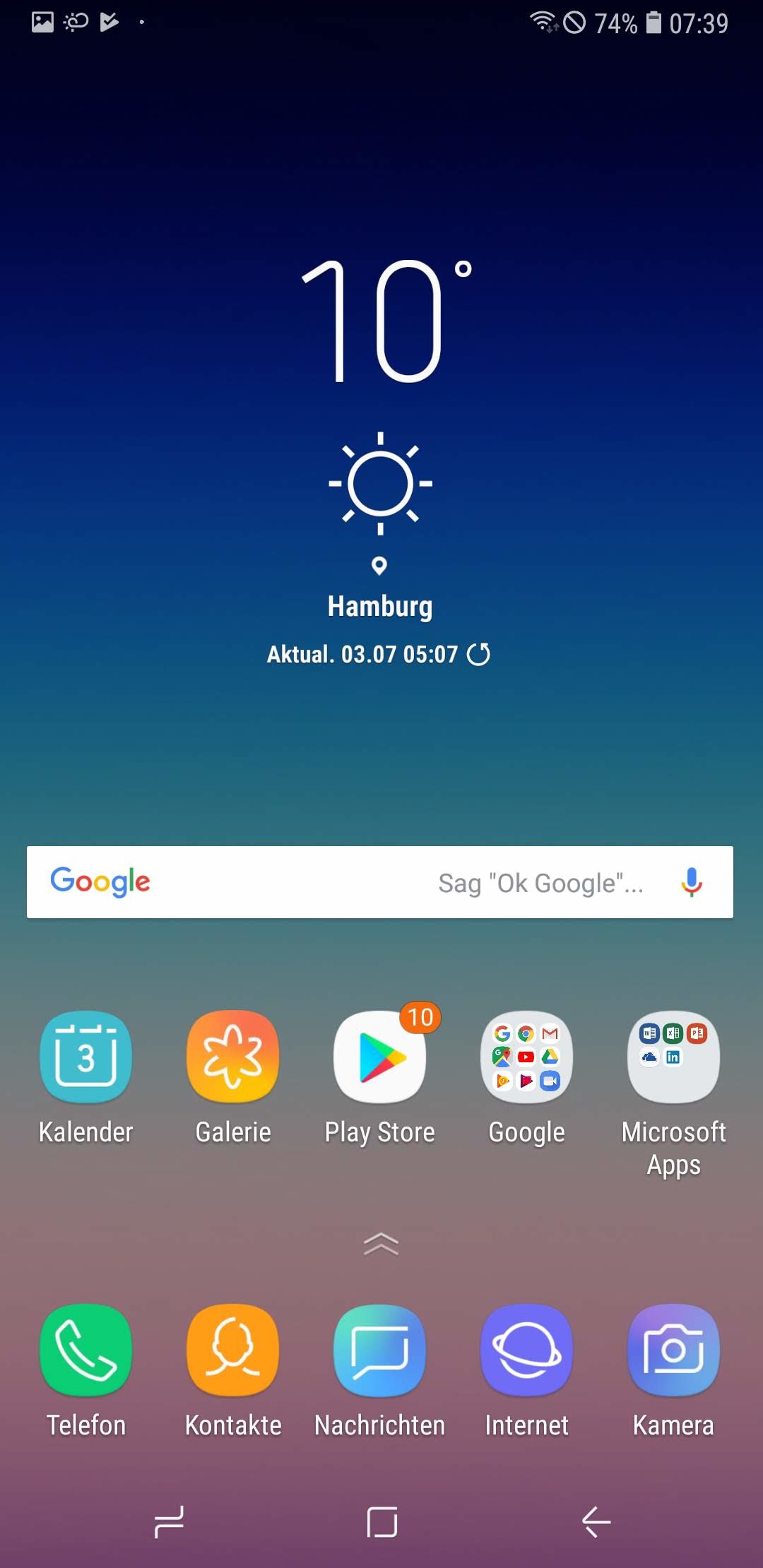Open the Nachrichten messaging app

pos(379,1350)
